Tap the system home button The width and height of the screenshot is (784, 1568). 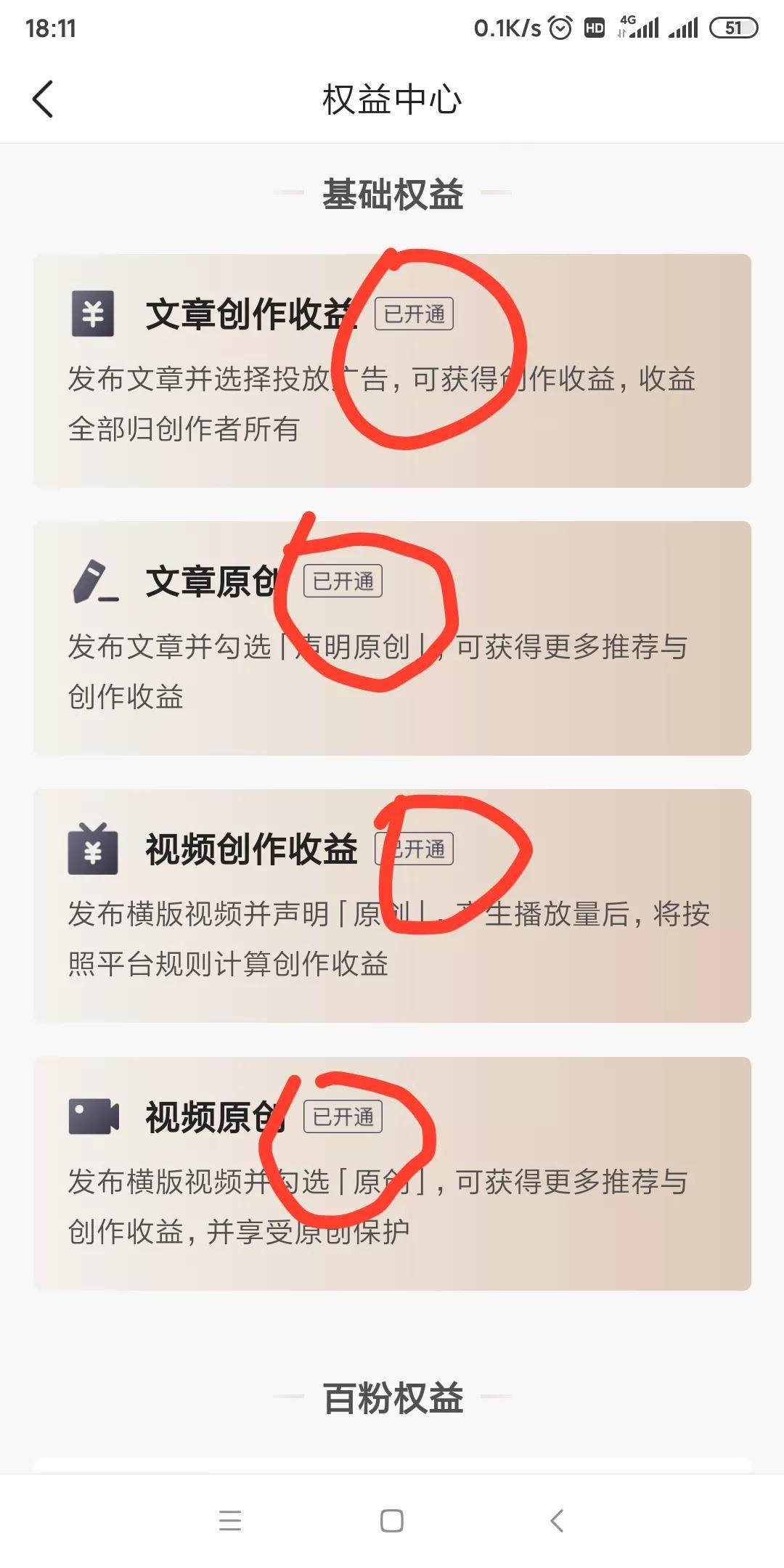point(392,1521)
